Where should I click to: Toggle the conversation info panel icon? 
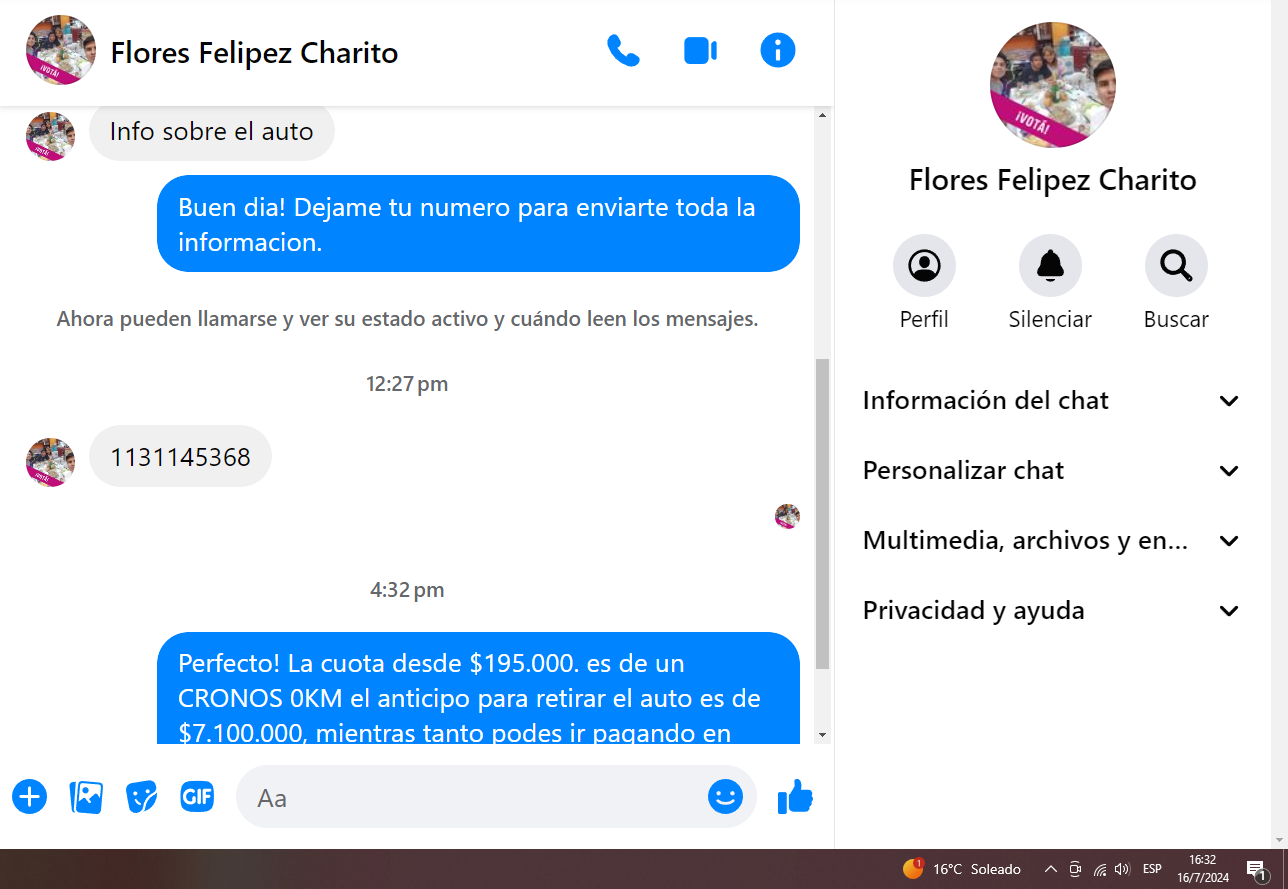click(x=777, y=51)
